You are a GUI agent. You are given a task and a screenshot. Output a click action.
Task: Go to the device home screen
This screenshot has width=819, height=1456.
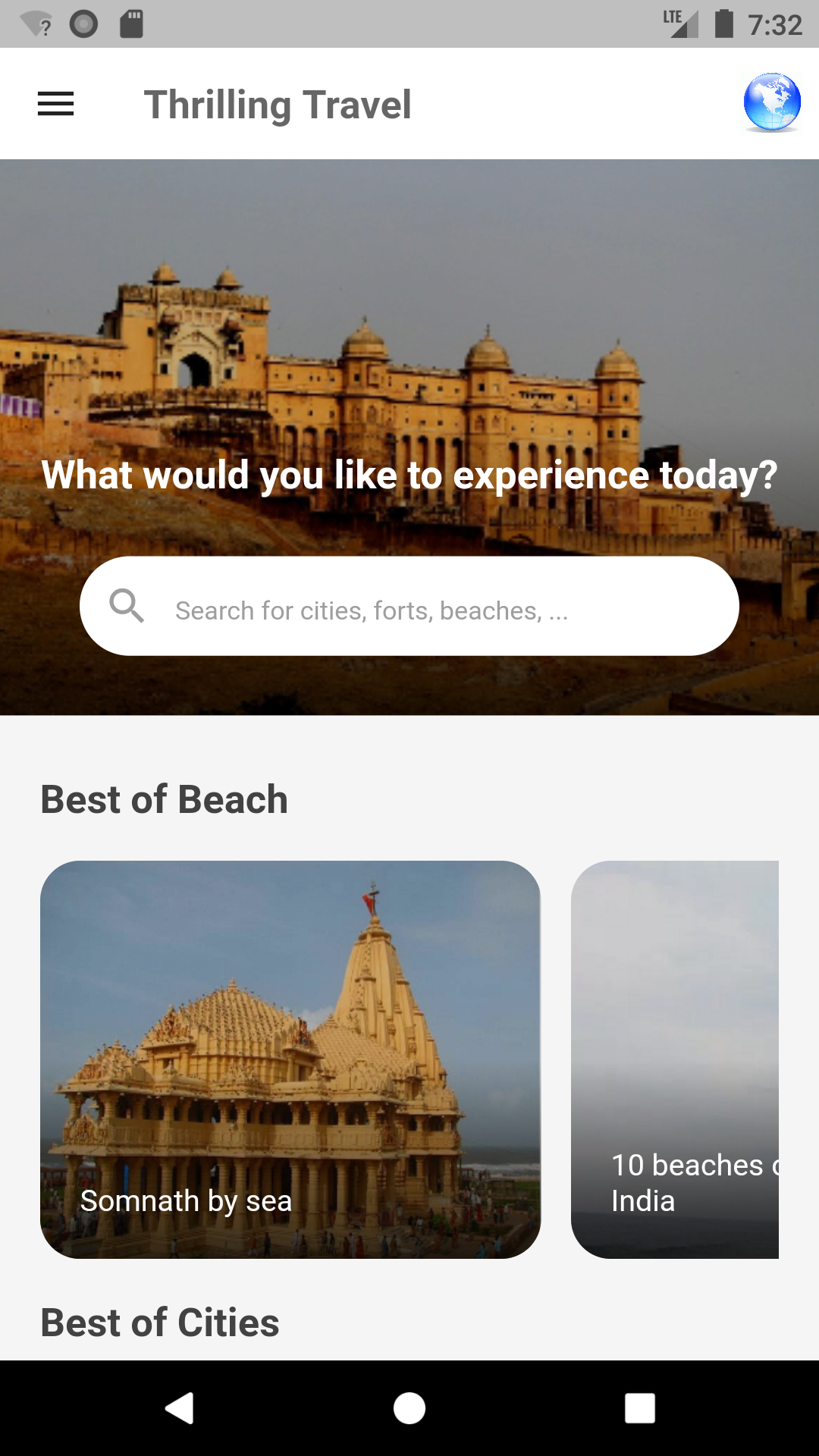409,1408
